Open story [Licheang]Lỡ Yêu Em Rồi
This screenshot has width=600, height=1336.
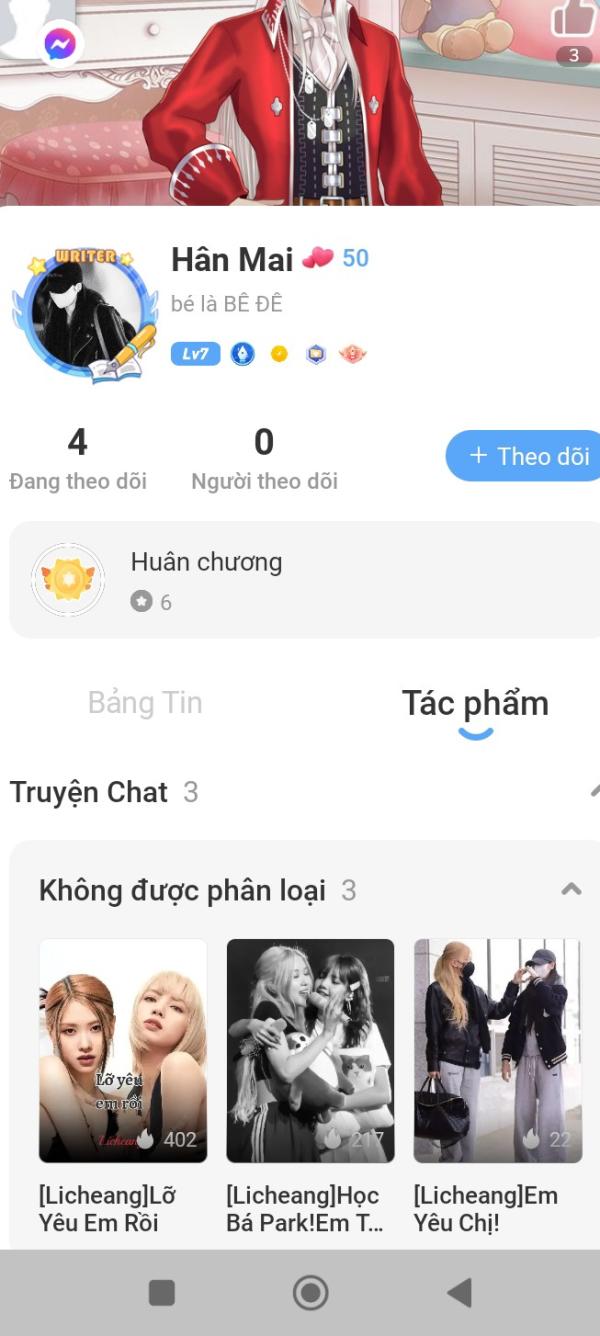click(123, 1051)
